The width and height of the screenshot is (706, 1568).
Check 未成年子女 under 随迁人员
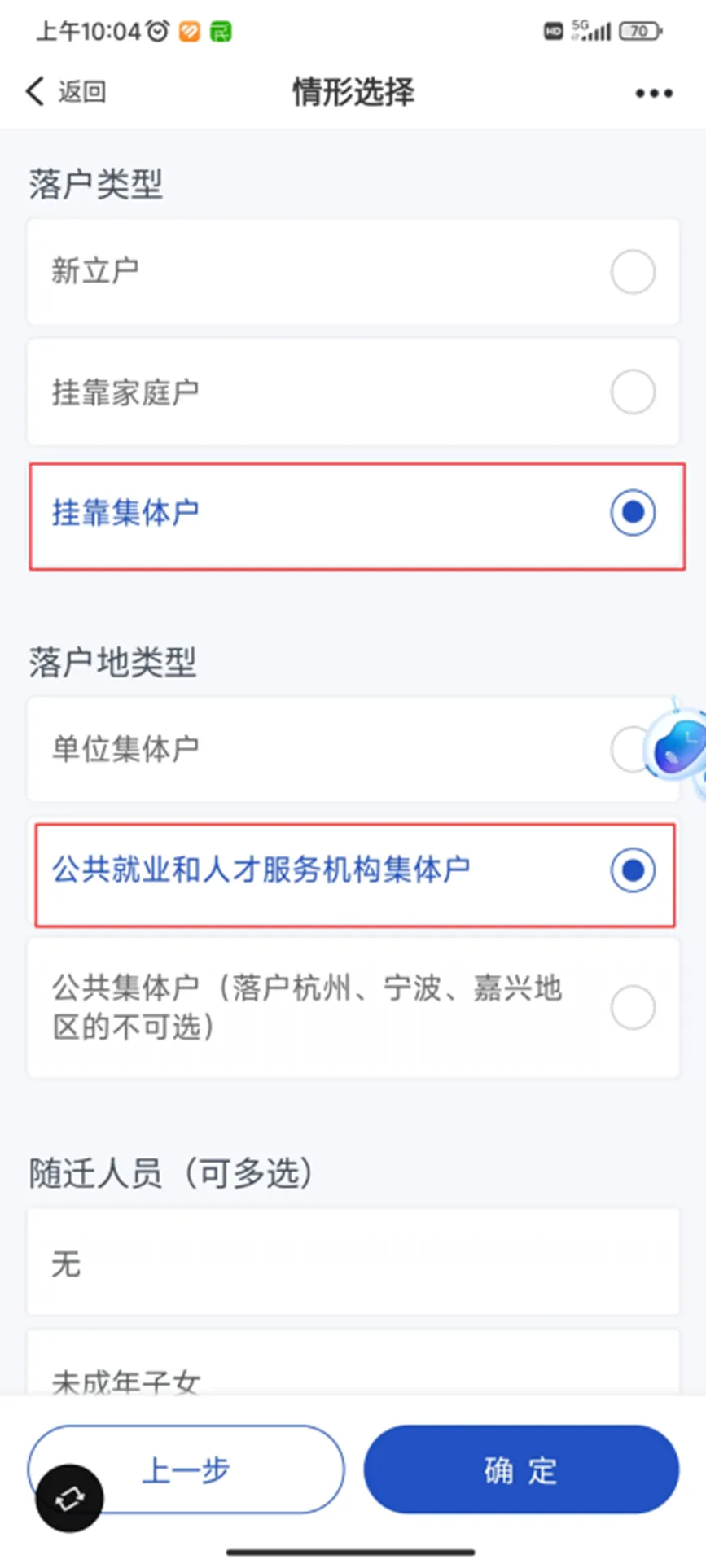point(353,1376)
